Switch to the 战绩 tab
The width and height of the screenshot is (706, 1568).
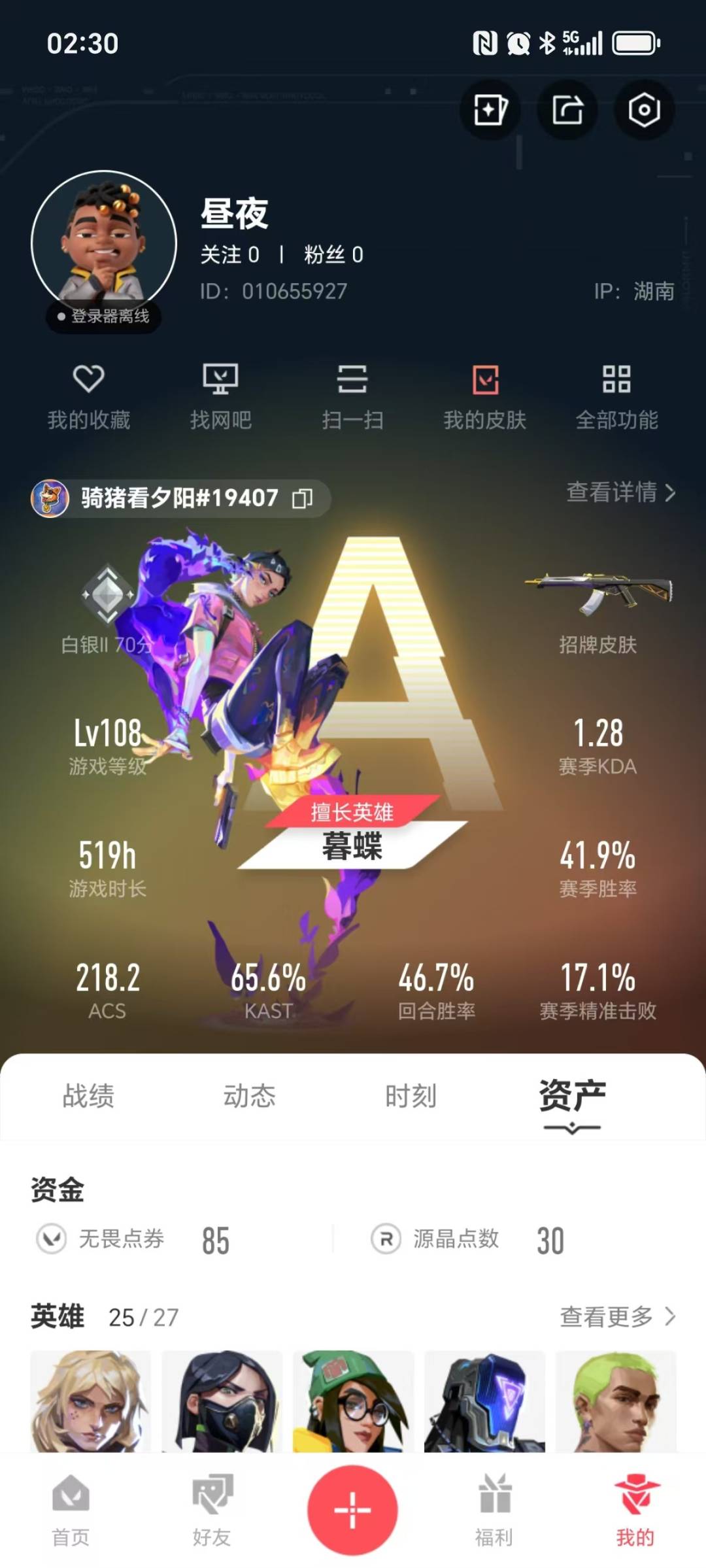click(88, 1096)
